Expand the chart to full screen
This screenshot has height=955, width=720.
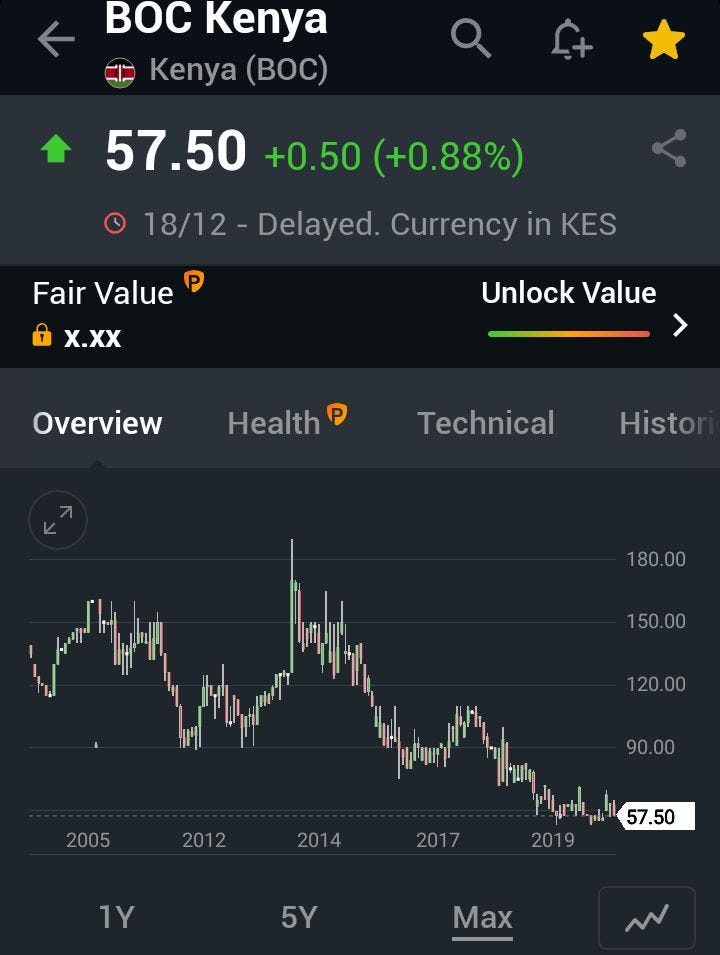tap(58, 520)
